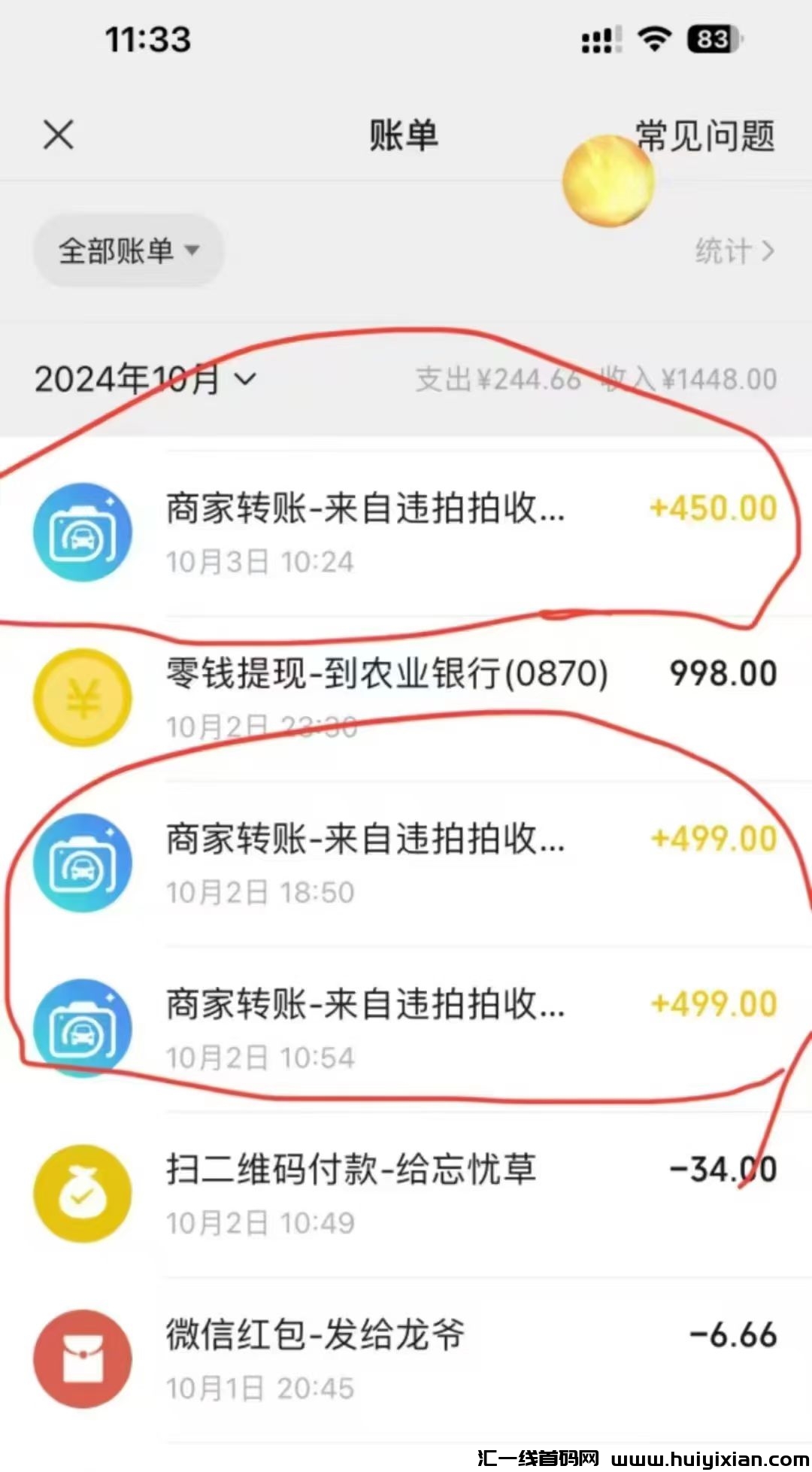Expand the 全部账单 filter dropdown

129,250
